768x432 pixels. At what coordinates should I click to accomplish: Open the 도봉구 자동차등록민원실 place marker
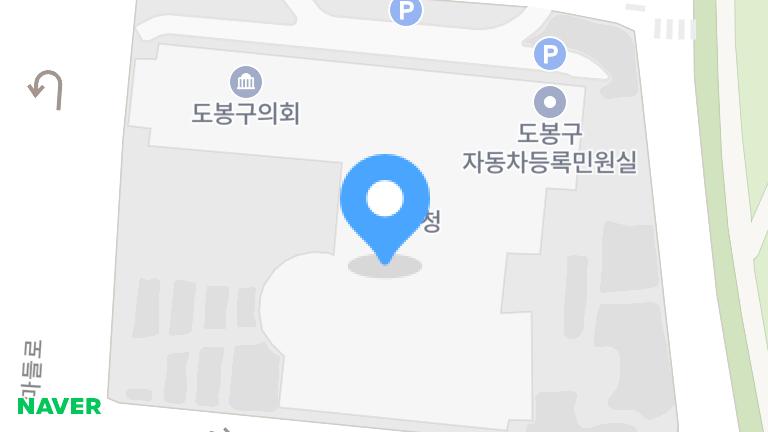pyautogui.click(x=549, y=102)
